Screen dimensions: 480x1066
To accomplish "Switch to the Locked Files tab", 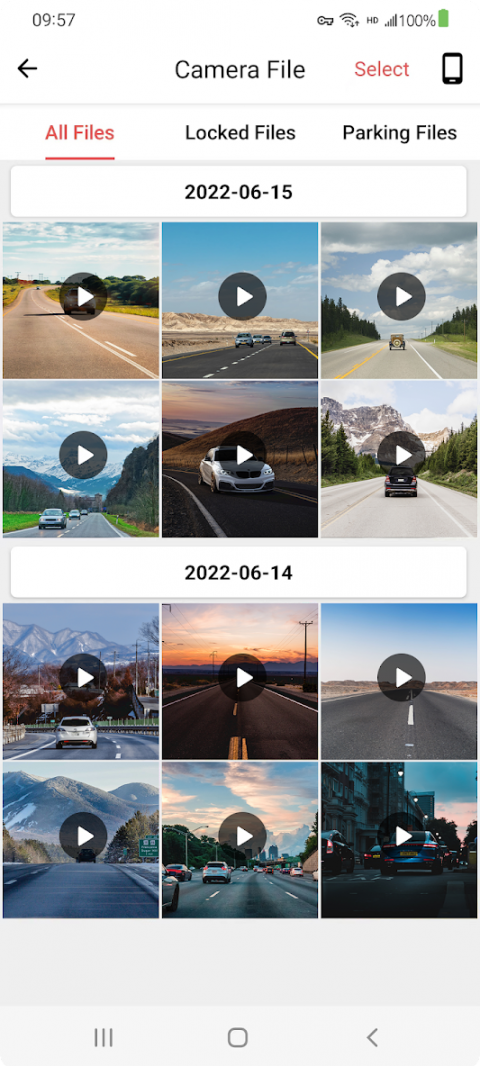I will coord(240,133).
